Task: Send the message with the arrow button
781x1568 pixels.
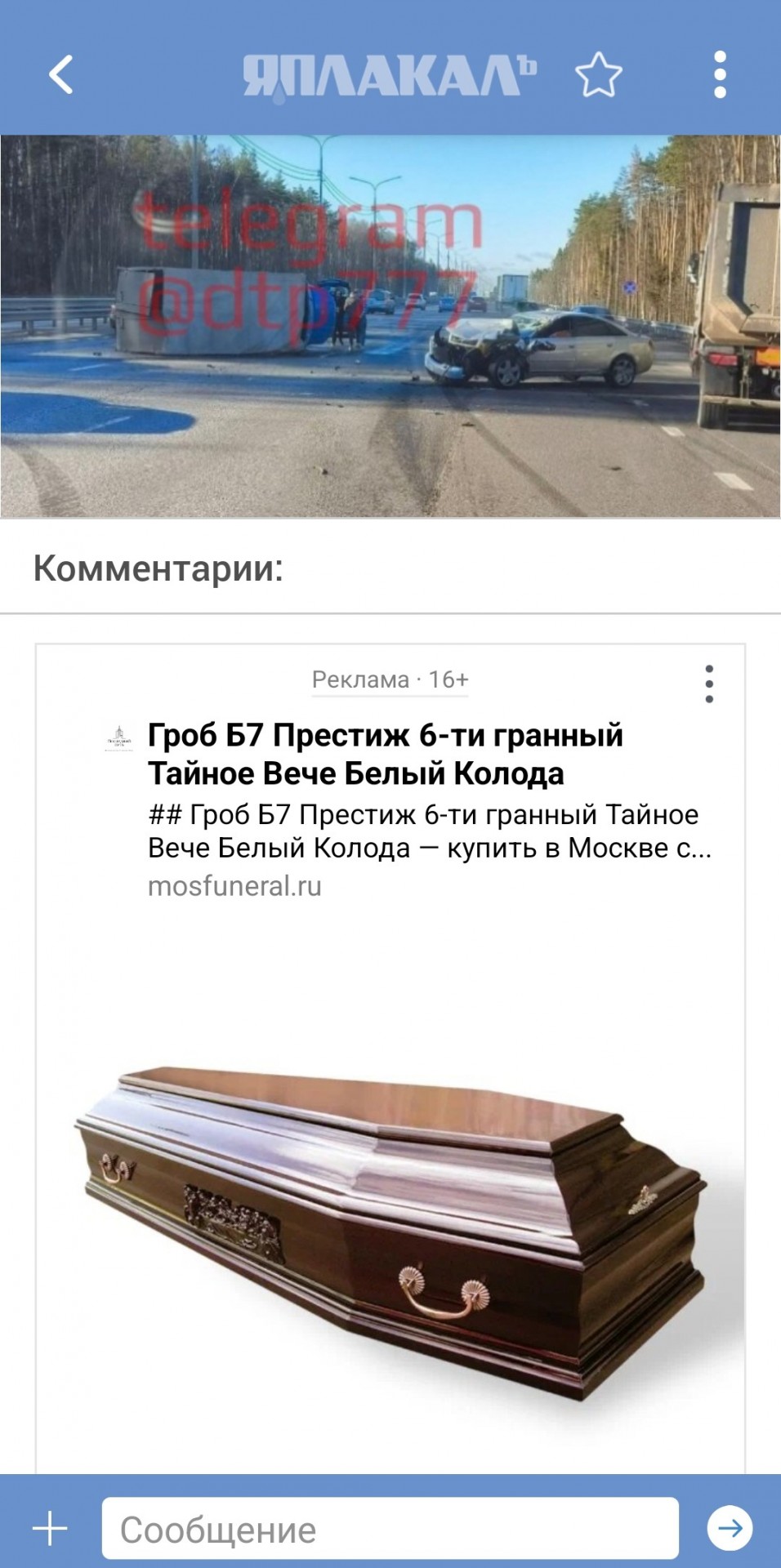Action: pyautogui.click(x=730, y=1528)
